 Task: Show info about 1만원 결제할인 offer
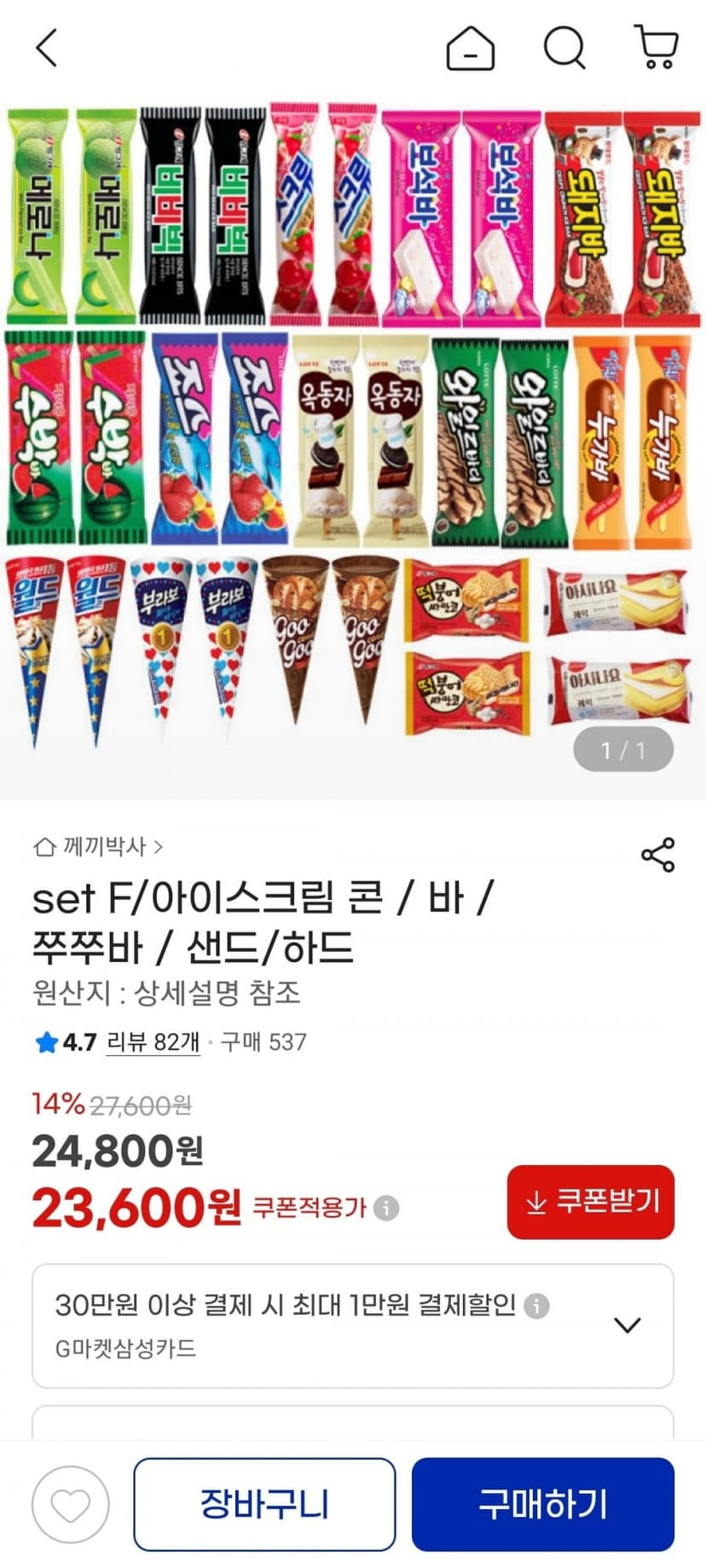[x=536, y=1306]
